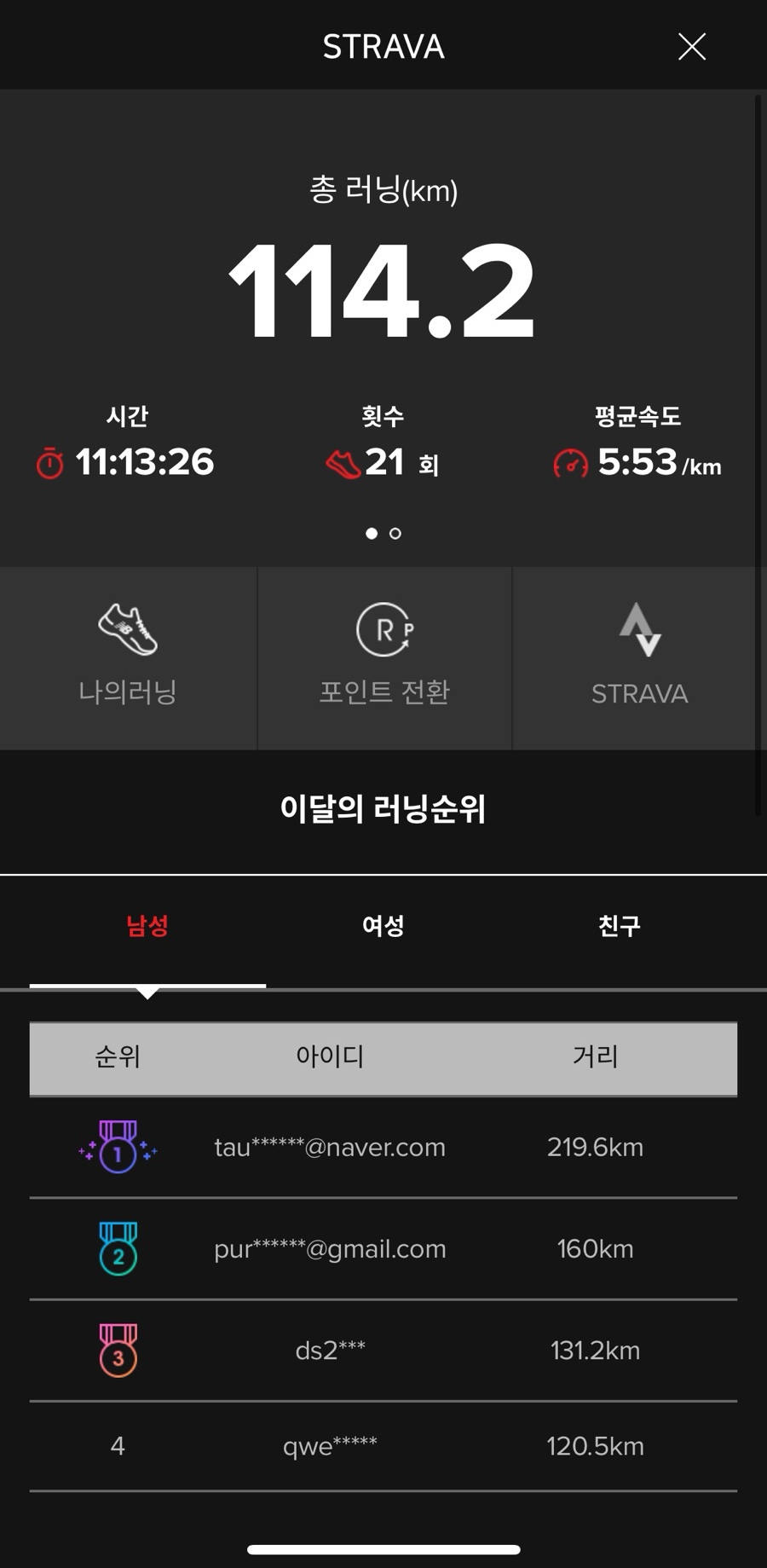
Task: Open 포인트 전환 point conversion
Action: (384, 658)
